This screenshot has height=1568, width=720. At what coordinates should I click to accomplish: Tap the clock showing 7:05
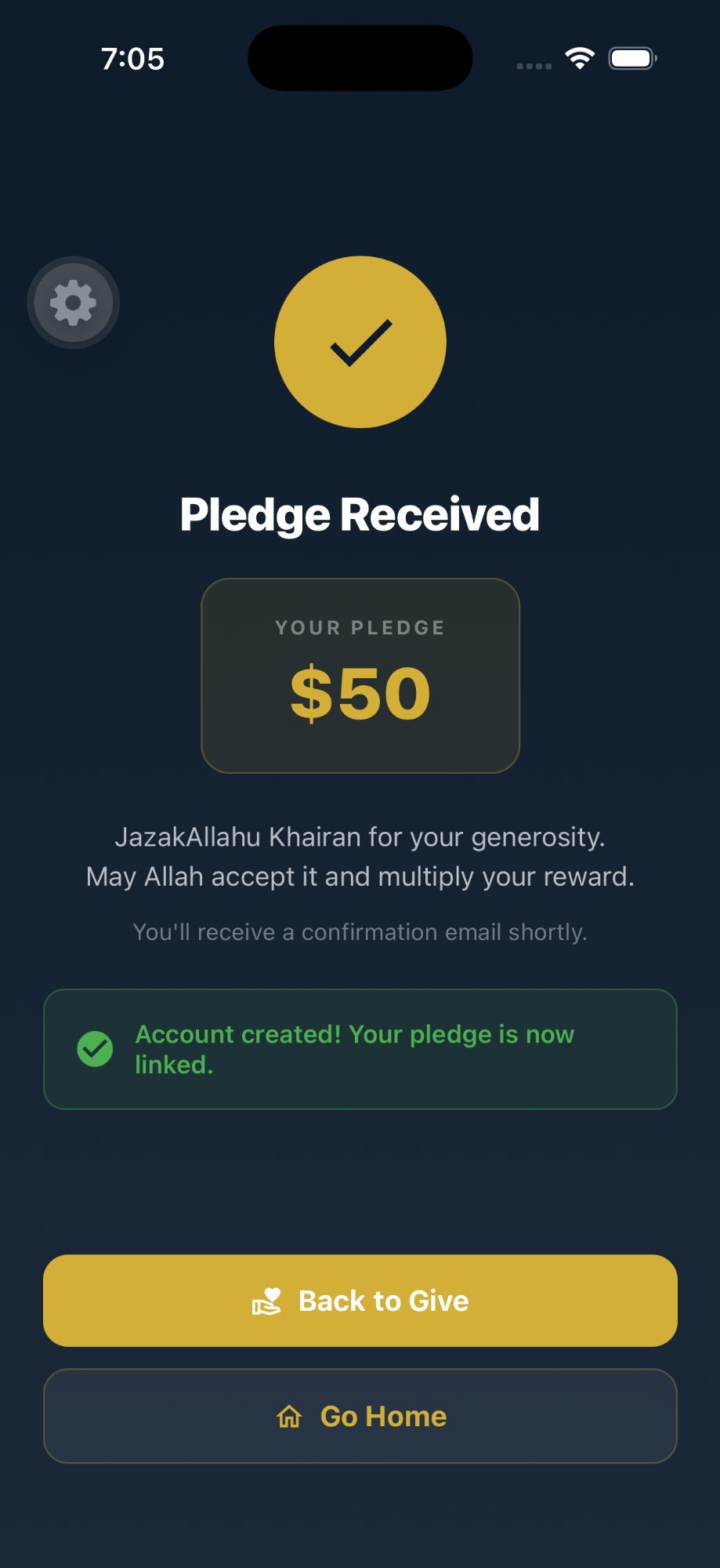133,58
